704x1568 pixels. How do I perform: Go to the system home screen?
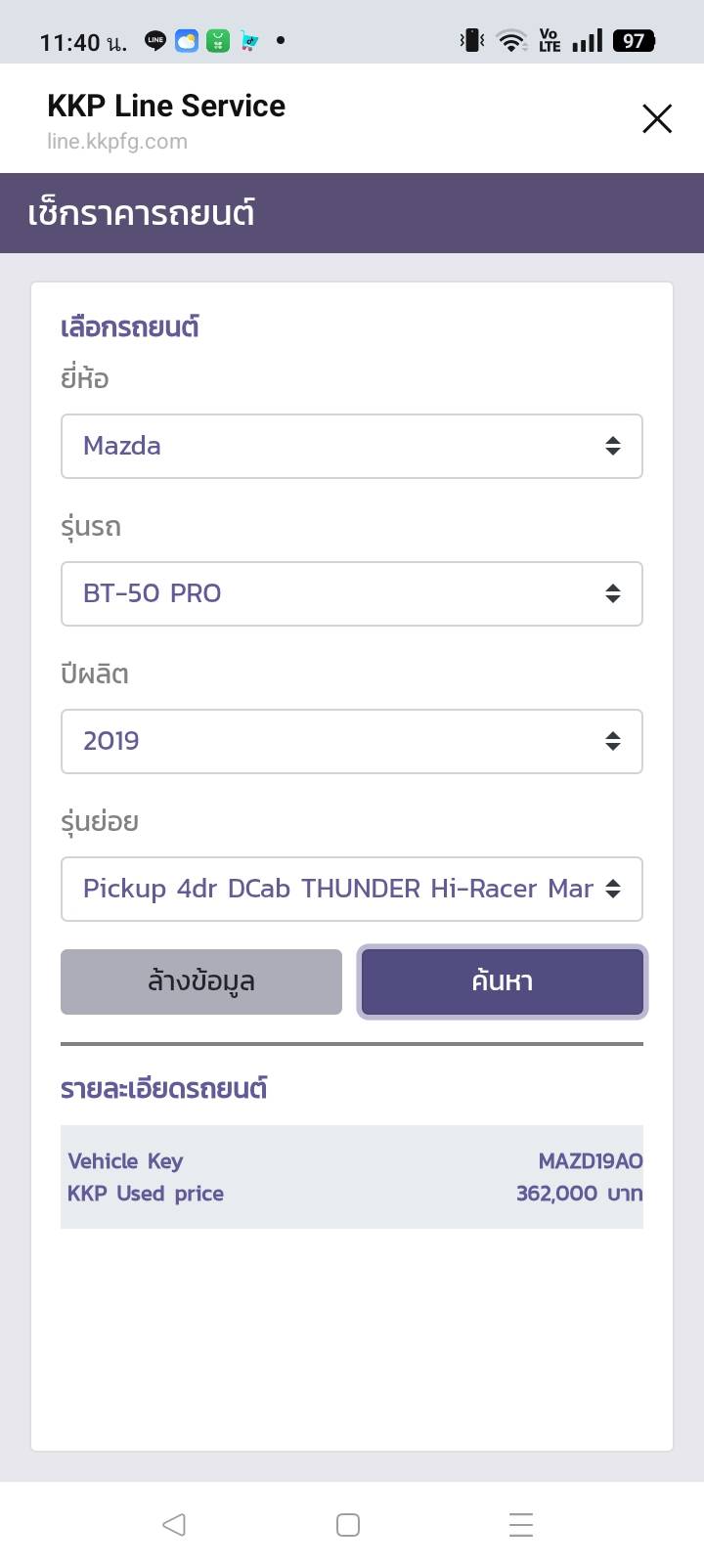pyautogui.click(x=348, y=1525)
